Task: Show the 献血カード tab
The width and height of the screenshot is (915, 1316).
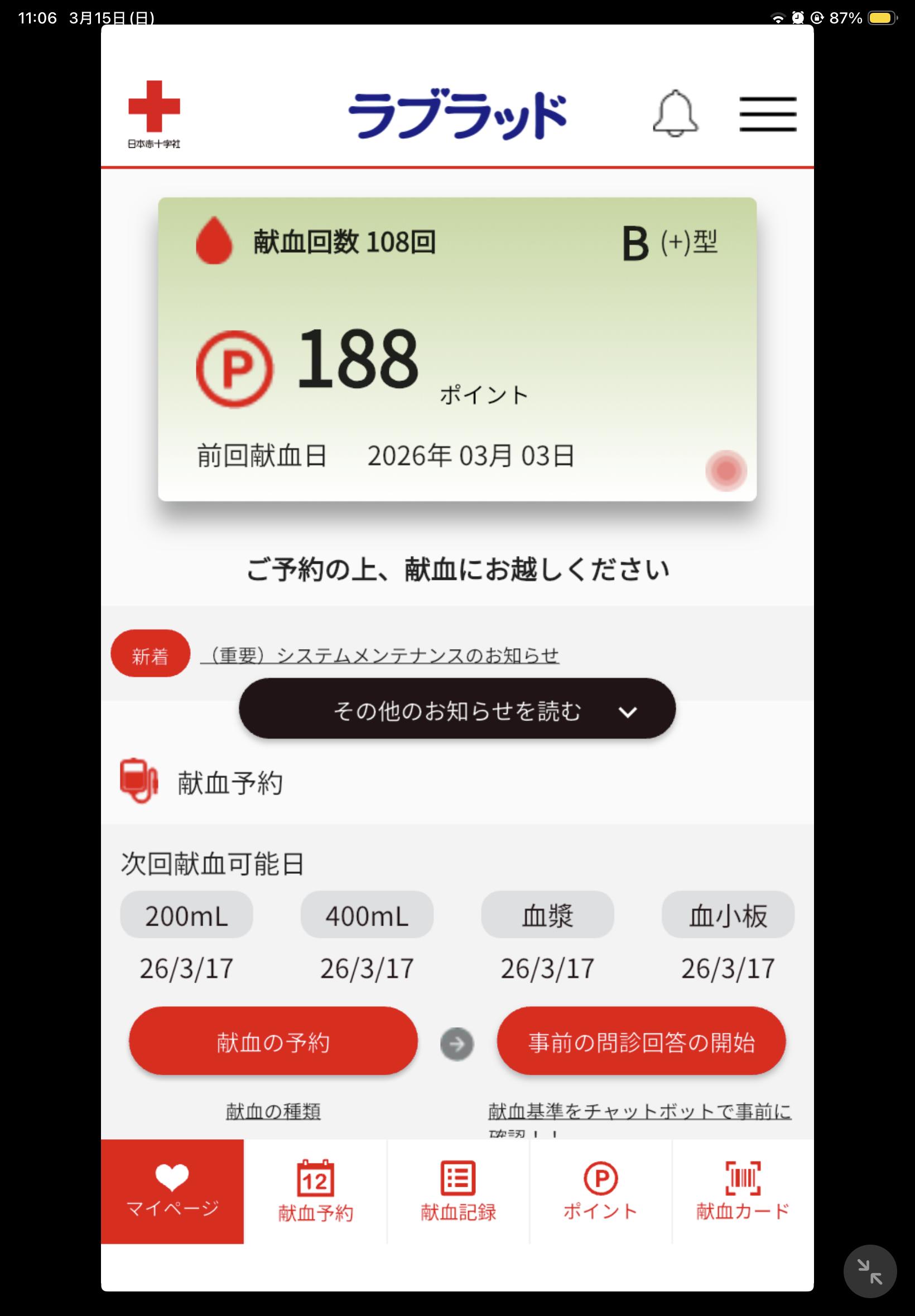Action: 743,1191
